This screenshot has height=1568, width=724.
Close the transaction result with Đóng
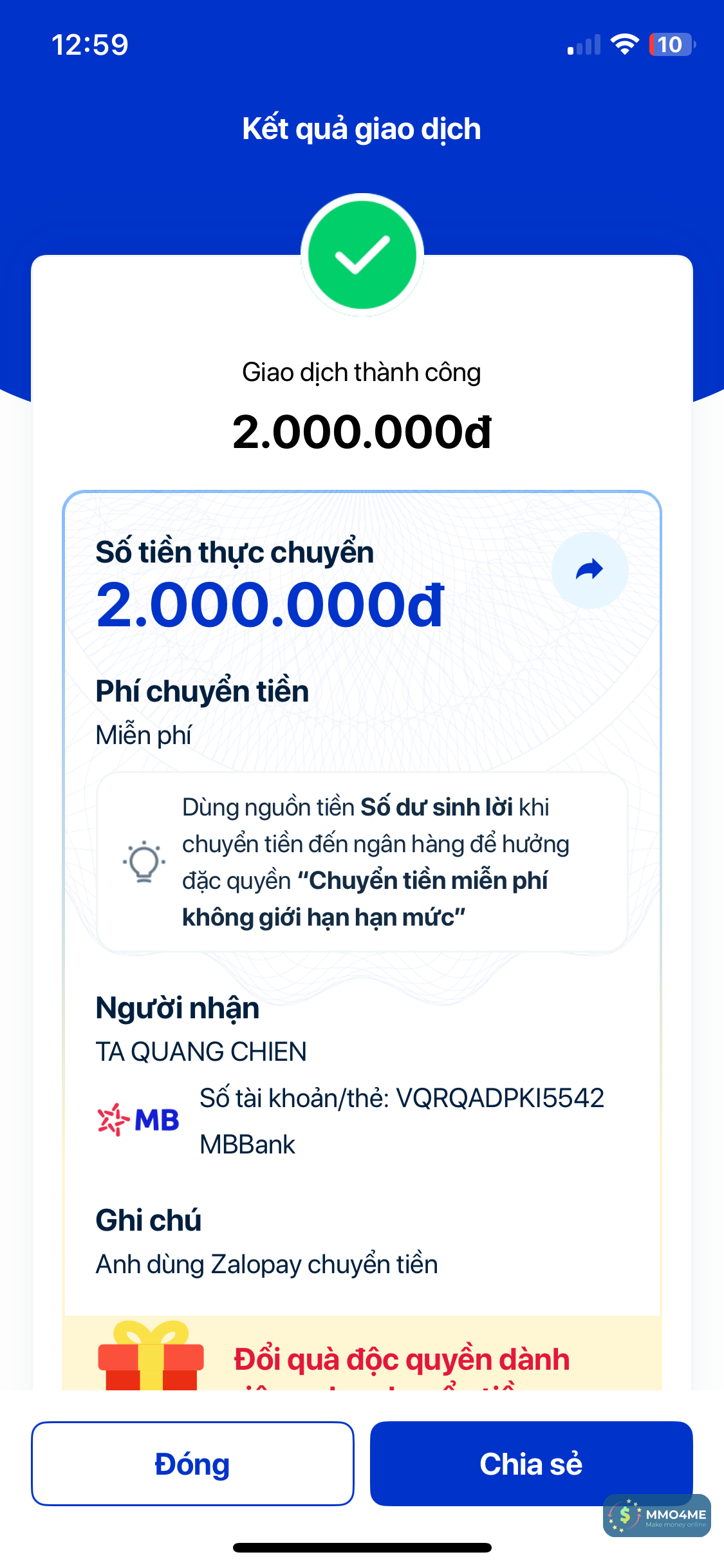(x=192, y=1463)
